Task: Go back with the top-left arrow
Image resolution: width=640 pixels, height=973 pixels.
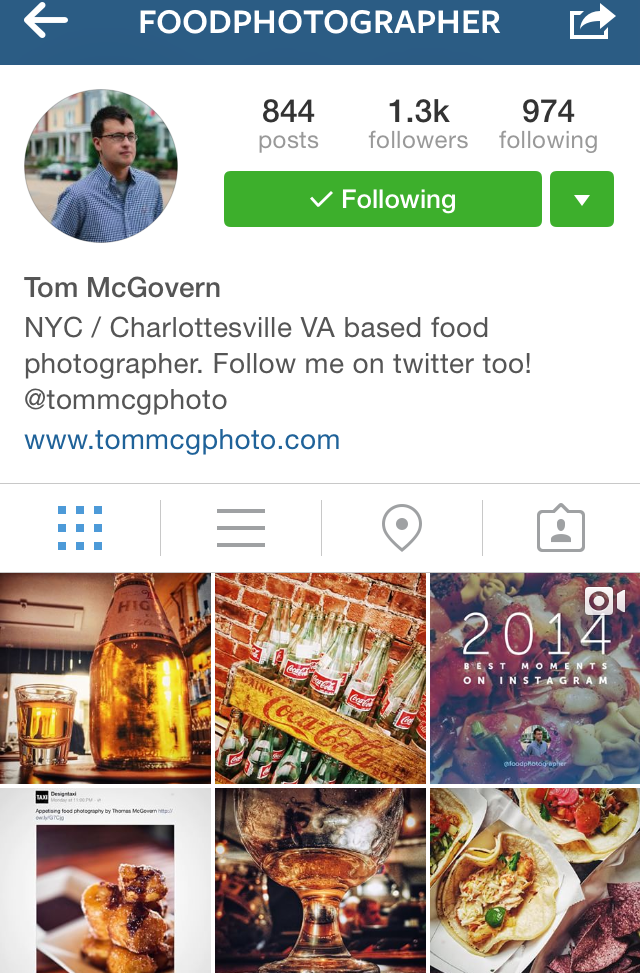Action: point(46,22)
